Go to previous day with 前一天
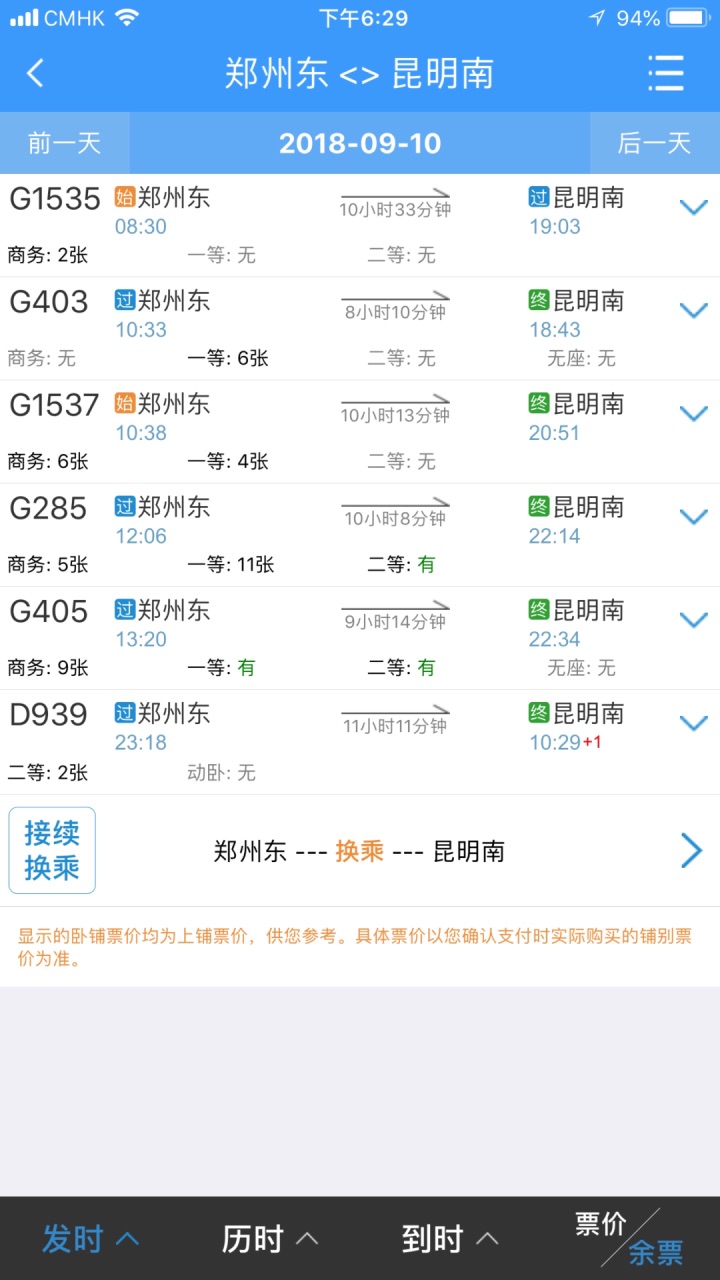The width and height of the screenshot is (720, 1280). [x=65, y=143]
